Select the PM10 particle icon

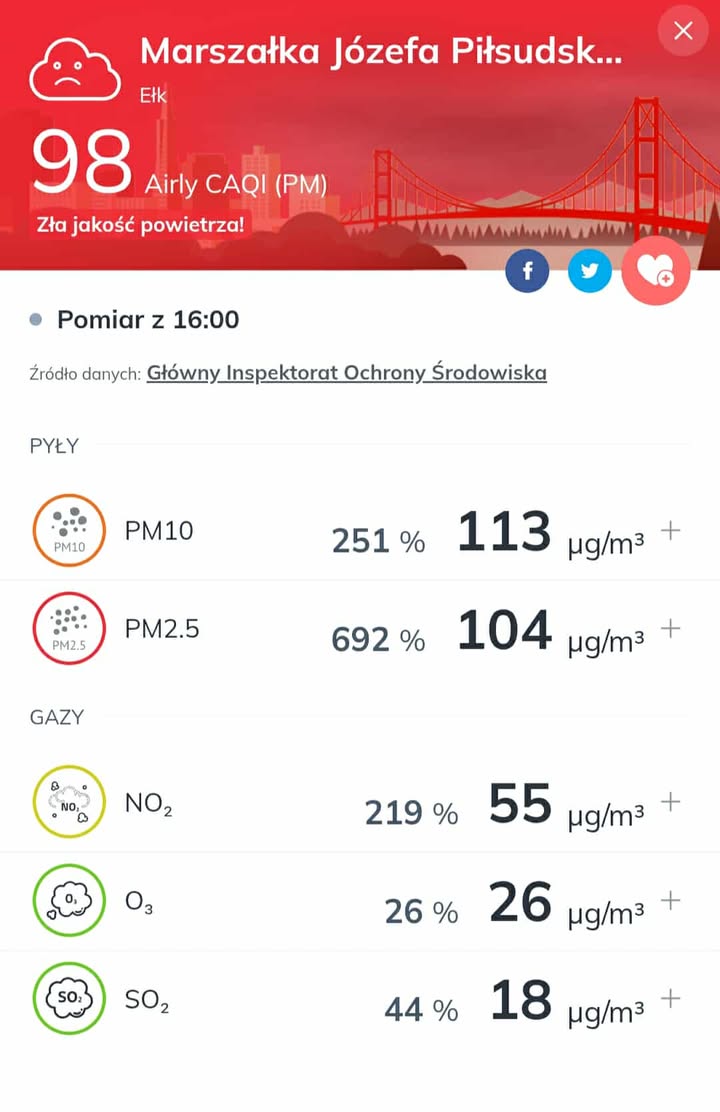pos(68,530)
